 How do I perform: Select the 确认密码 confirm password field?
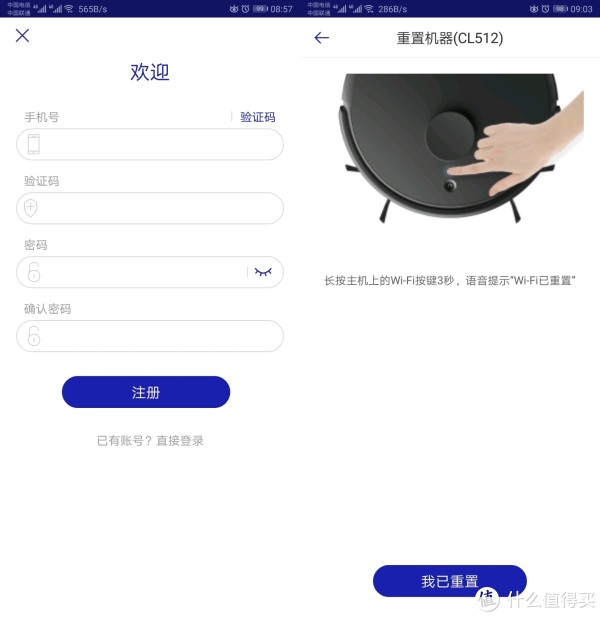click(150, 336)
